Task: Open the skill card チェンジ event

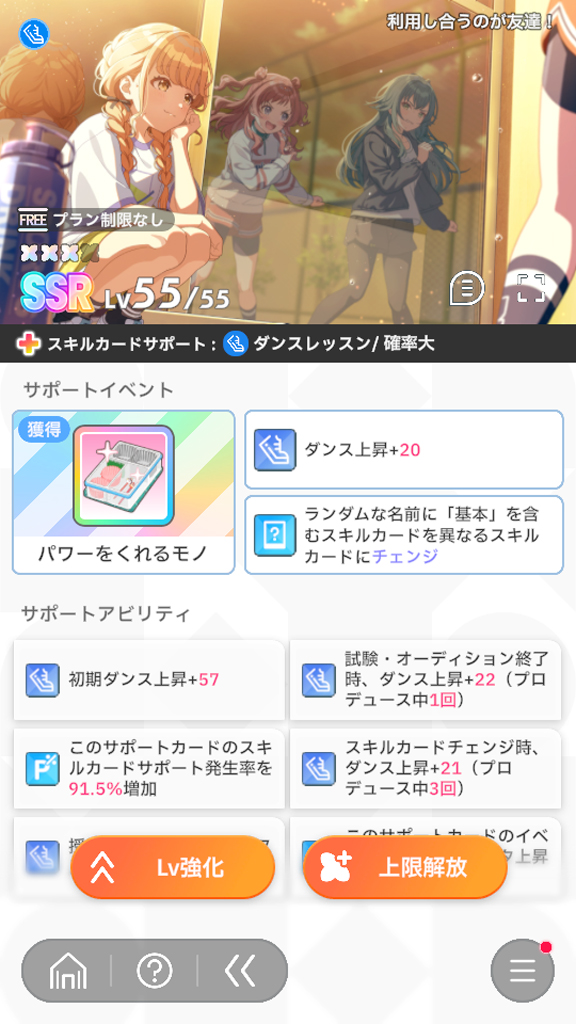Action: [404, 535]
